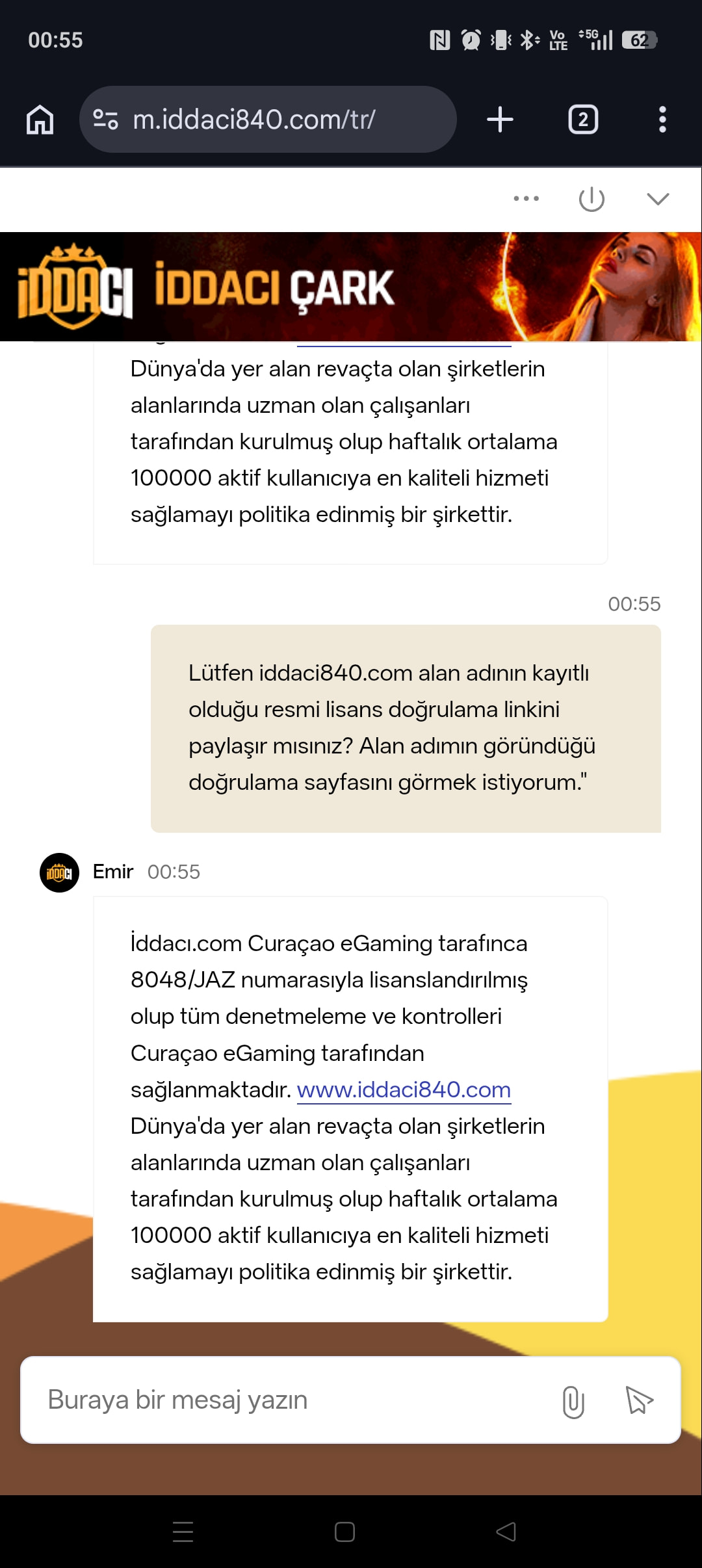Open the www.iddaci840.com link in Emir's message

tap(404, 1090)
